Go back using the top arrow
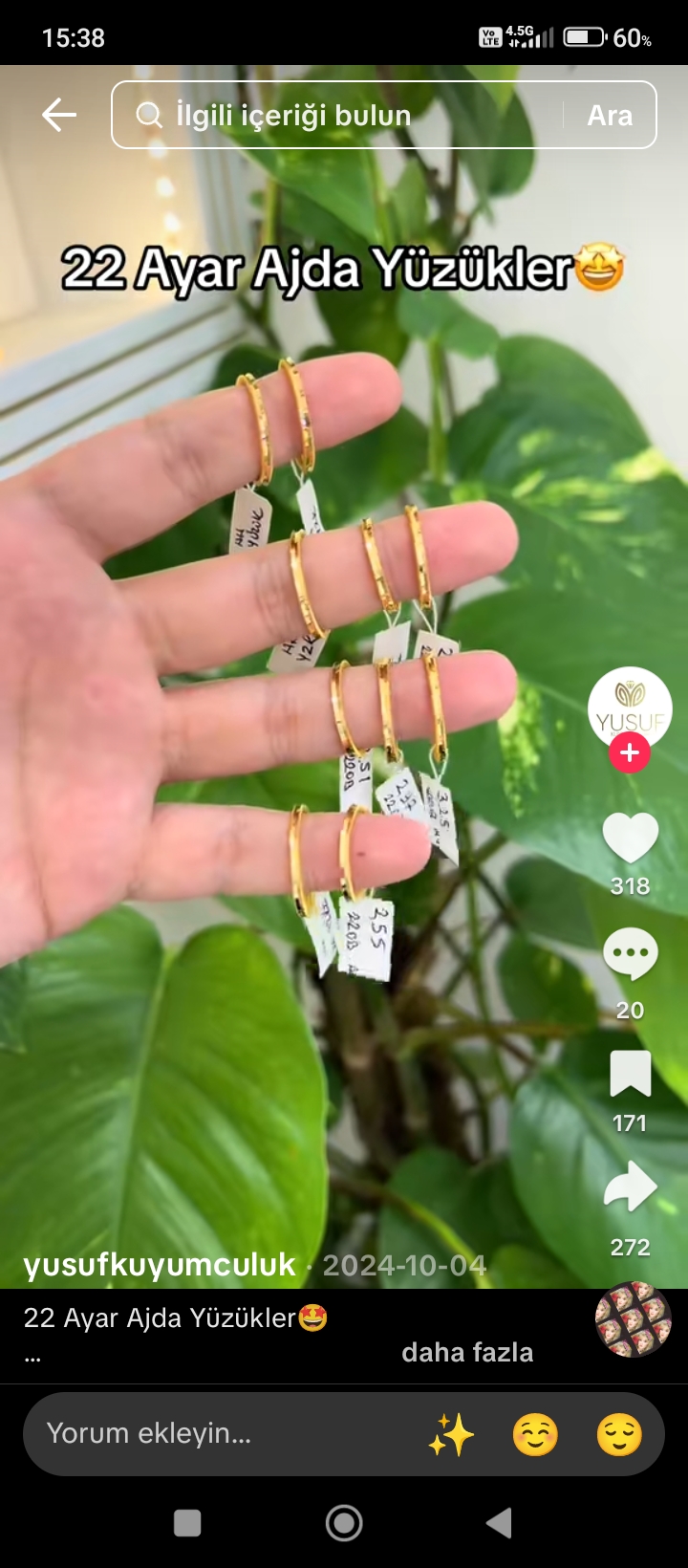The height and width of the screenshot is (1568, 688). pos(59,115)
